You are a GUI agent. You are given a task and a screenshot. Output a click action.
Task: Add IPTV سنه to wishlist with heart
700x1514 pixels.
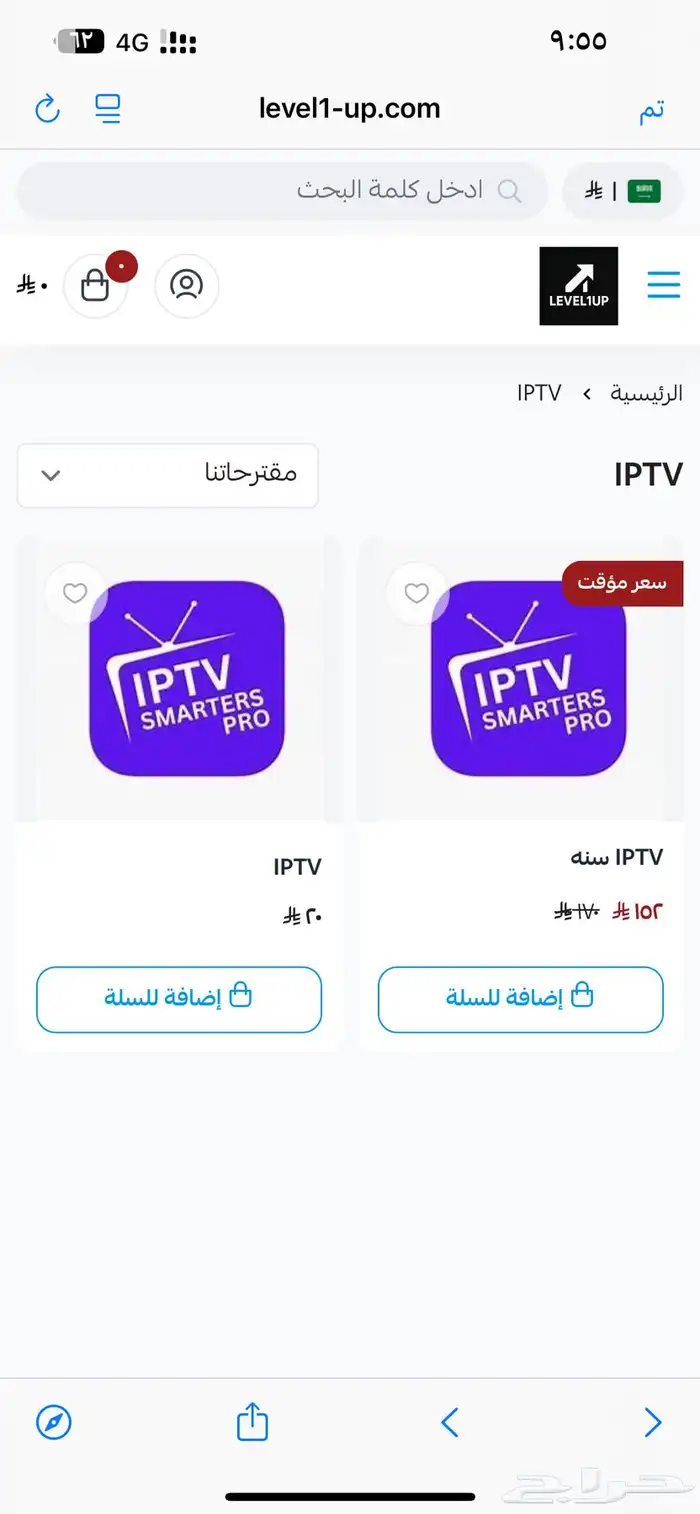coord(417,594)
